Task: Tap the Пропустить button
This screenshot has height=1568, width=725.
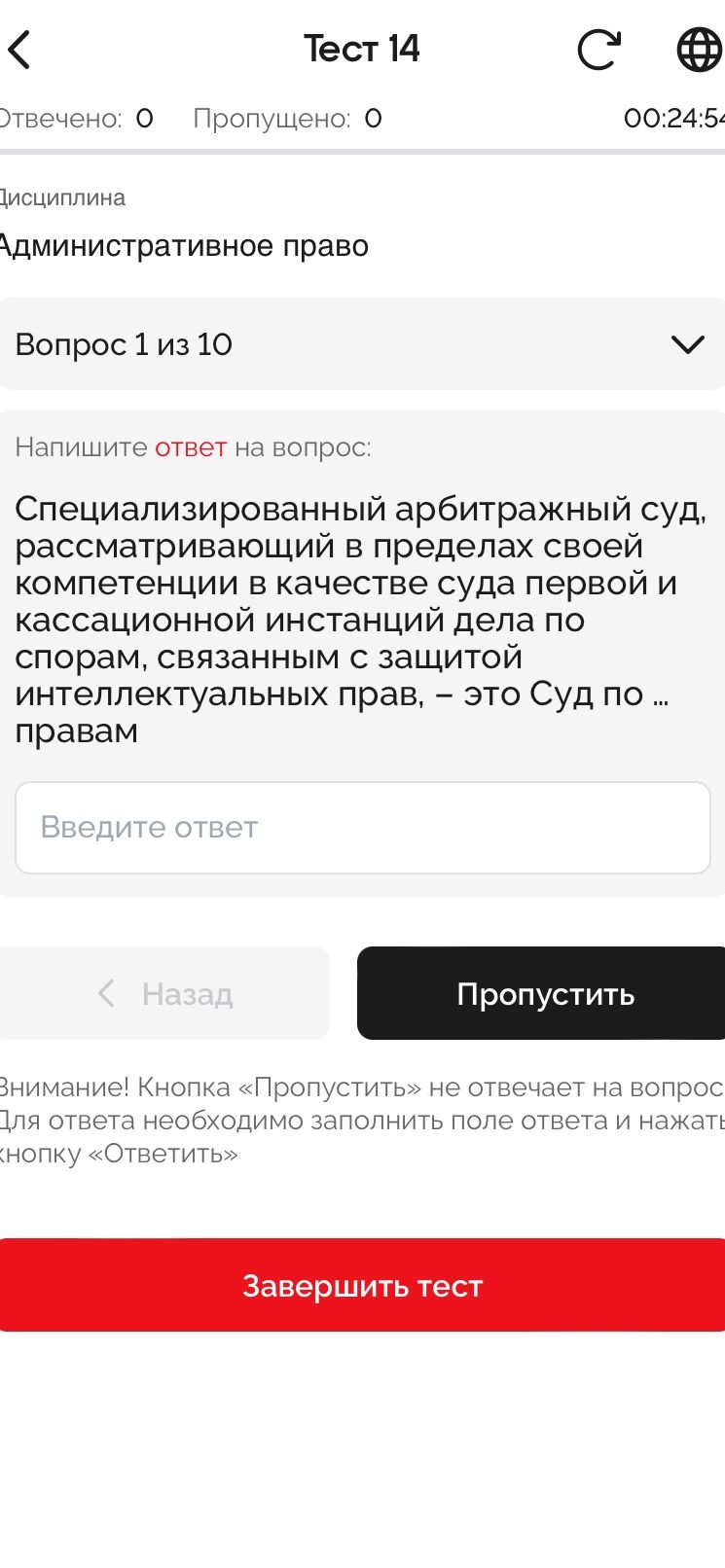Action: [x=541, y=993]
